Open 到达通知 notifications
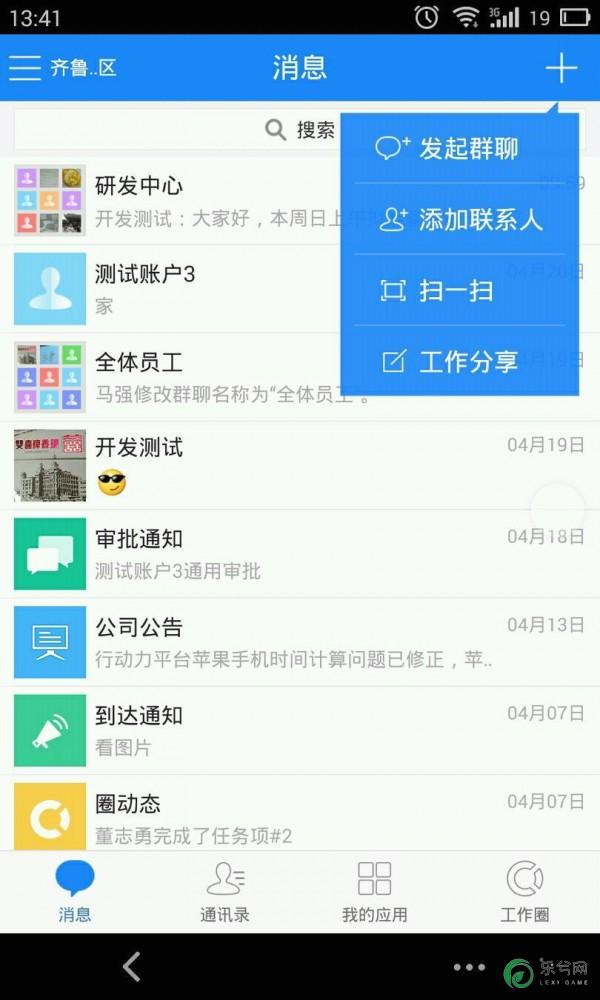This screenshot has height=1000, width=600. (300, 730)
